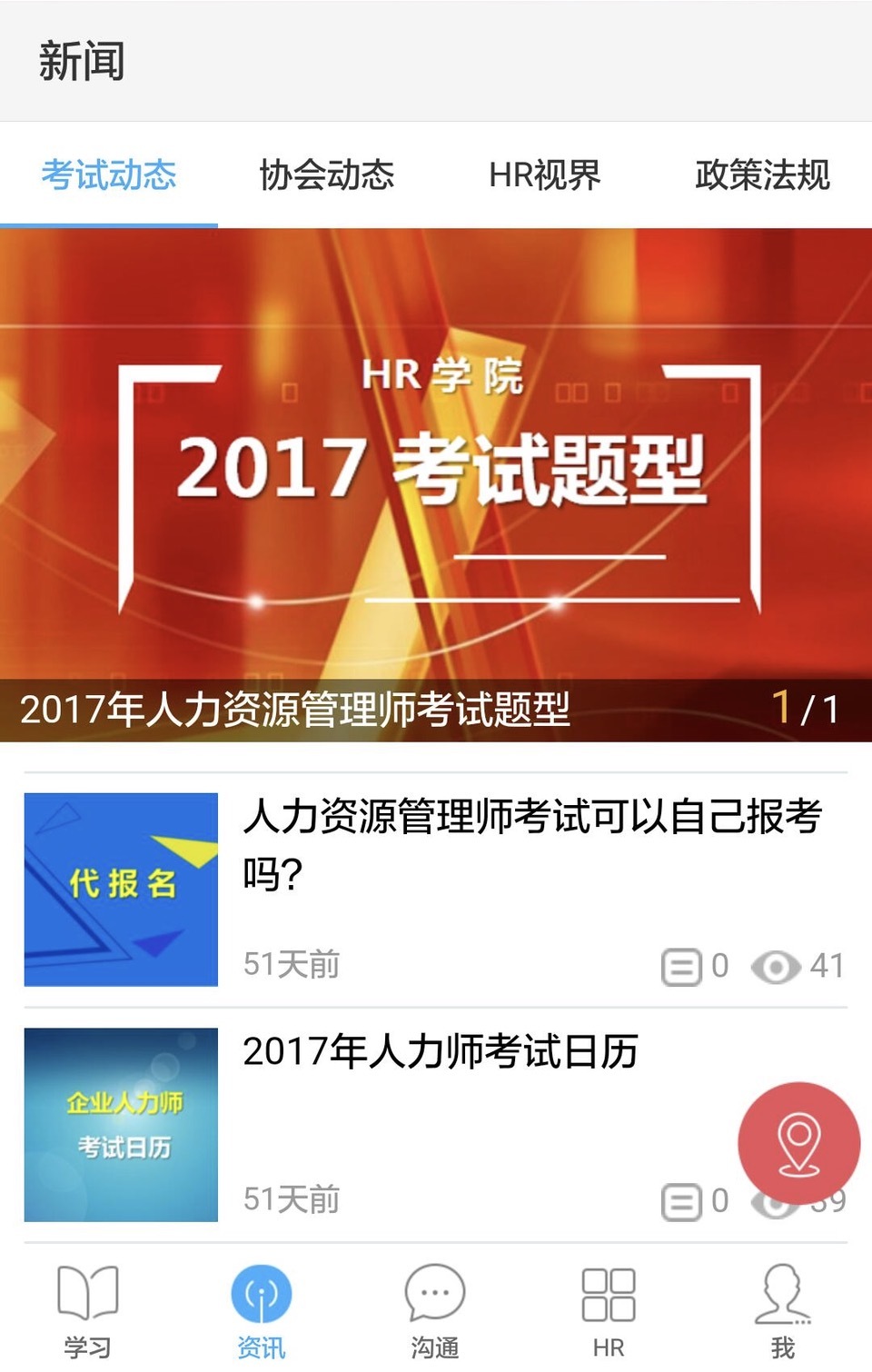This screenshot has height=1372, width=872.
Task: Open article 人力资源管理师考试可以自己报考吗?
Action: coord(532,843)
